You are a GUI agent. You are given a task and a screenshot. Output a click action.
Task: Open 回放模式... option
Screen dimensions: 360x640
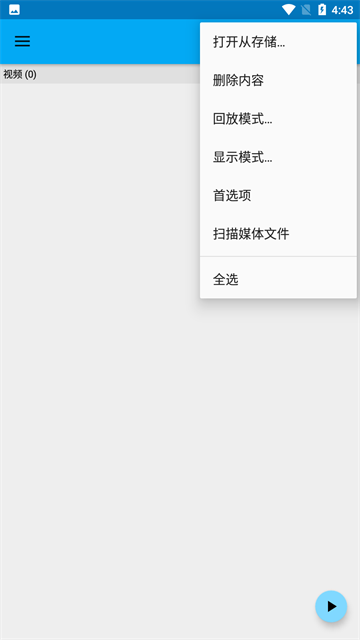278,119
